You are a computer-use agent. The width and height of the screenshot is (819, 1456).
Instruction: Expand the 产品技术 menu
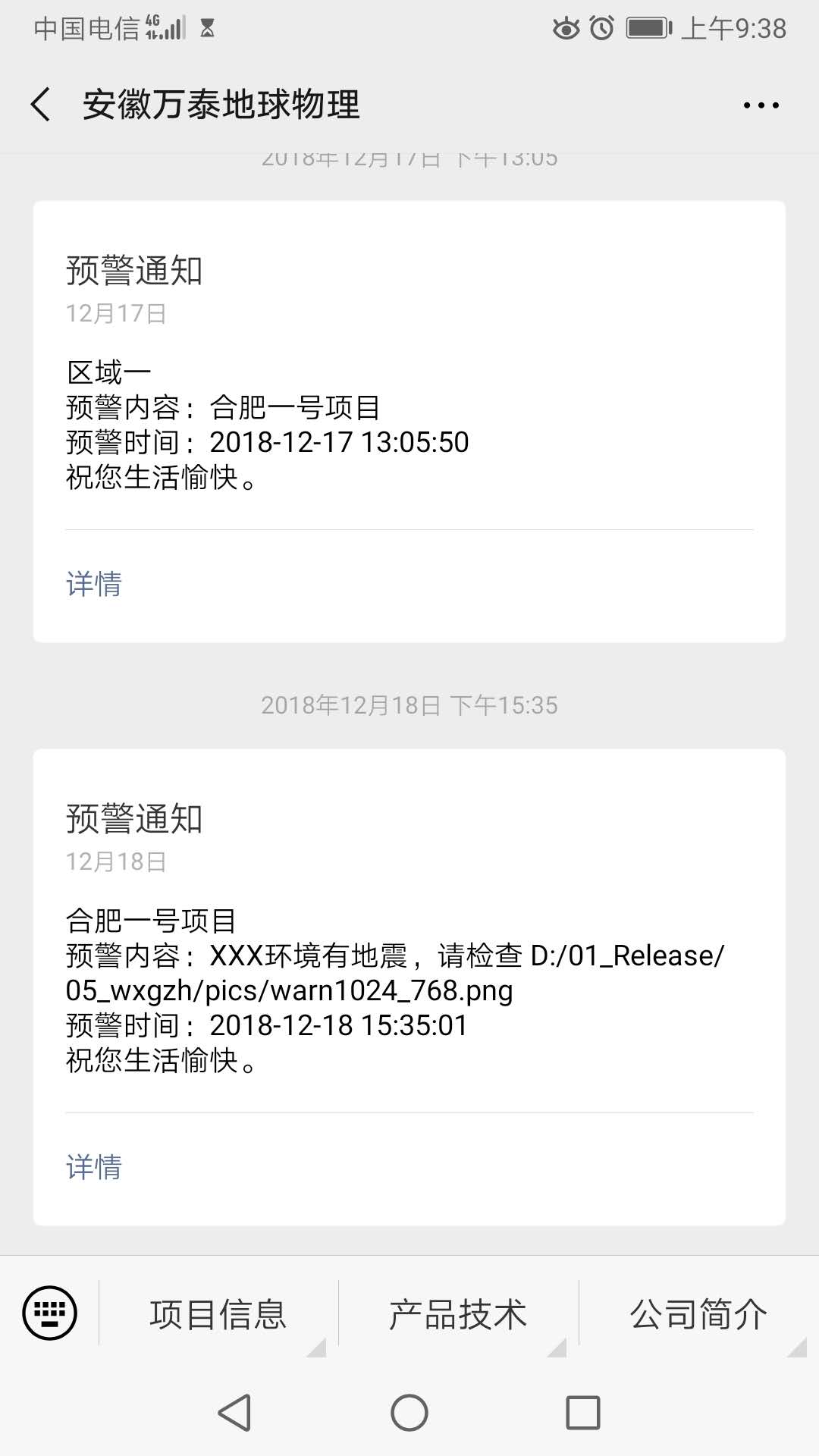coord(458,1314)
